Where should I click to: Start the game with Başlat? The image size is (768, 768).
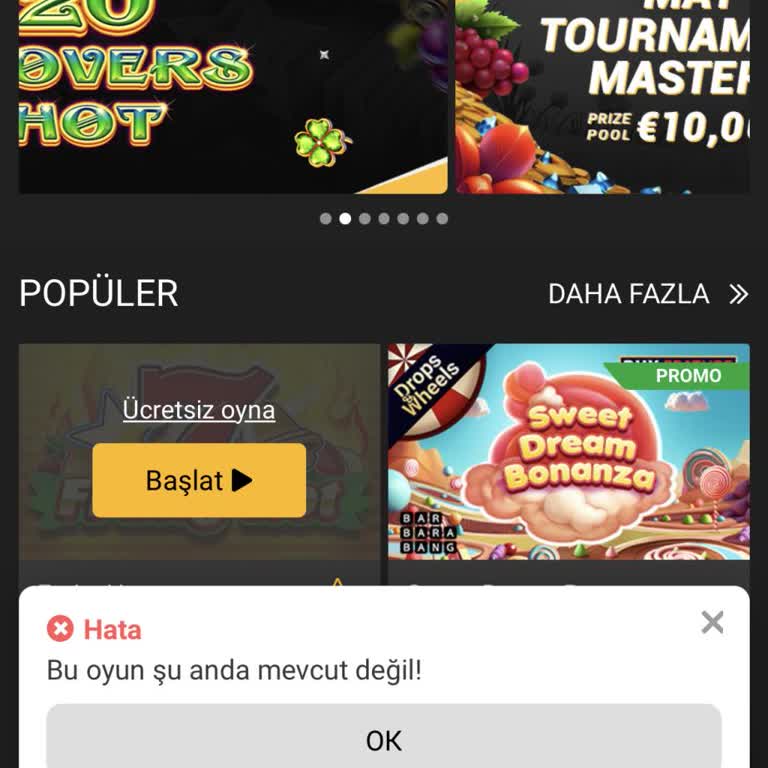199,480
